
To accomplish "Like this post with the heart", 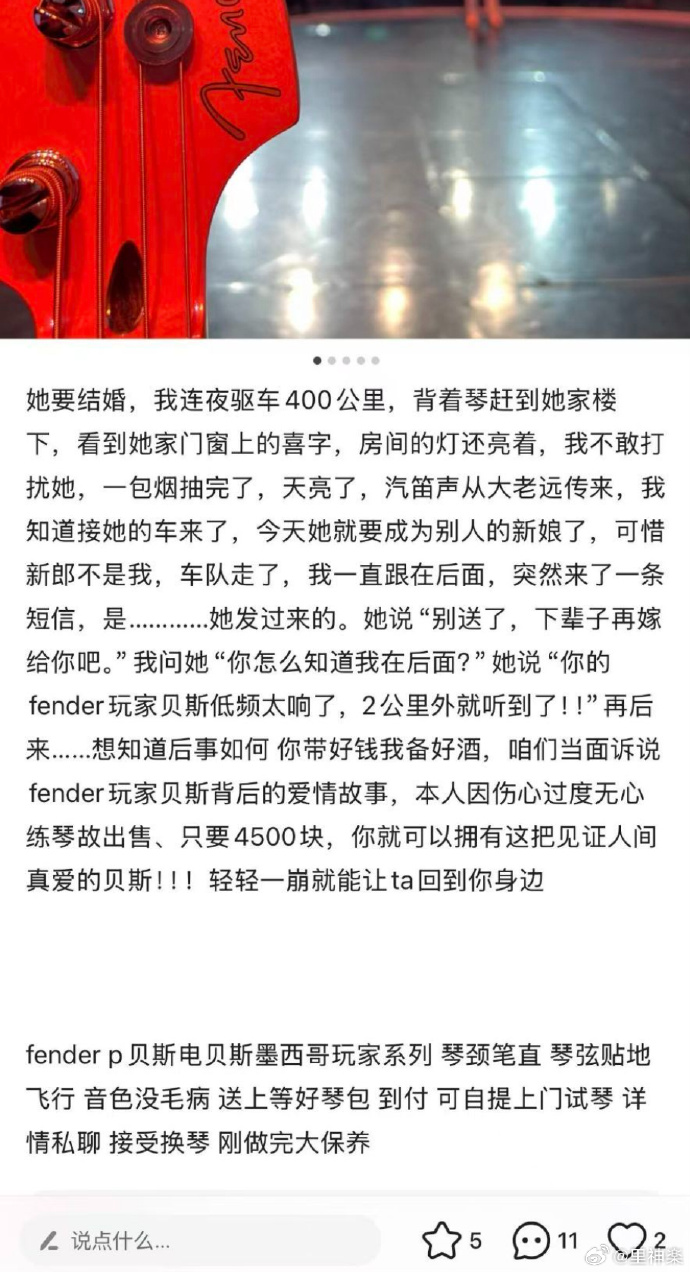I will pyautogui.click(x=627, y=1241).
